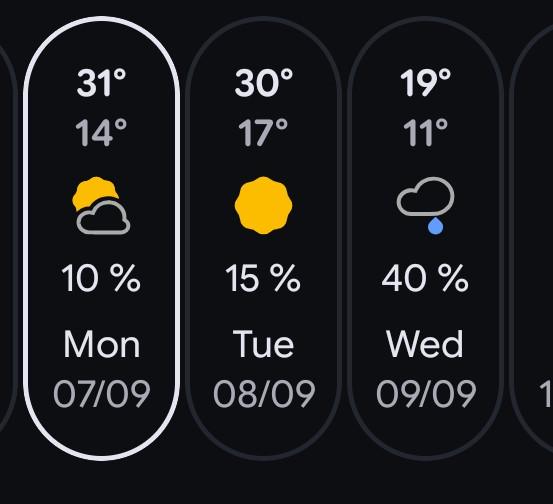This screenshot has height=504, width=553.
Task: Choose the Wed 09/09 forecast card
Action: (x=425, y=238)
